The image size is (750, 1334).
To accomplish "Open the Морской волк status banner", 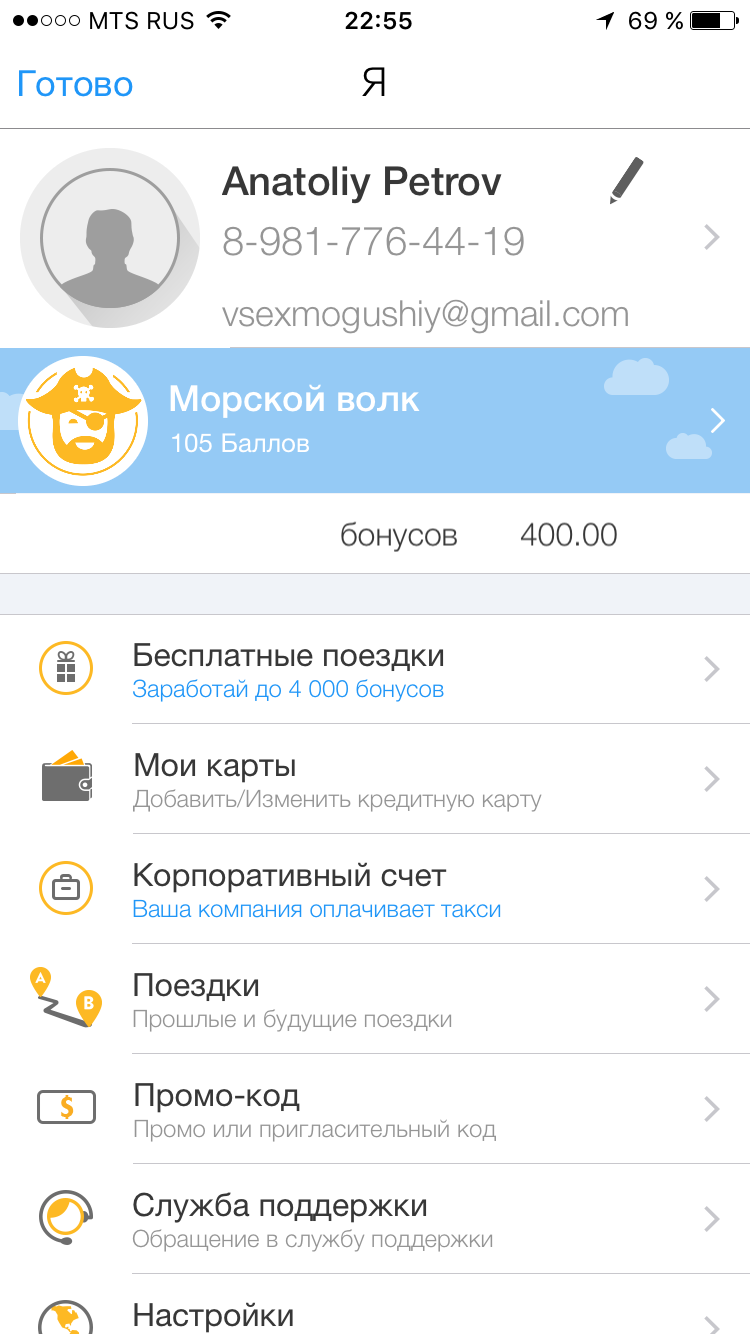I will (x=375, y=420).
